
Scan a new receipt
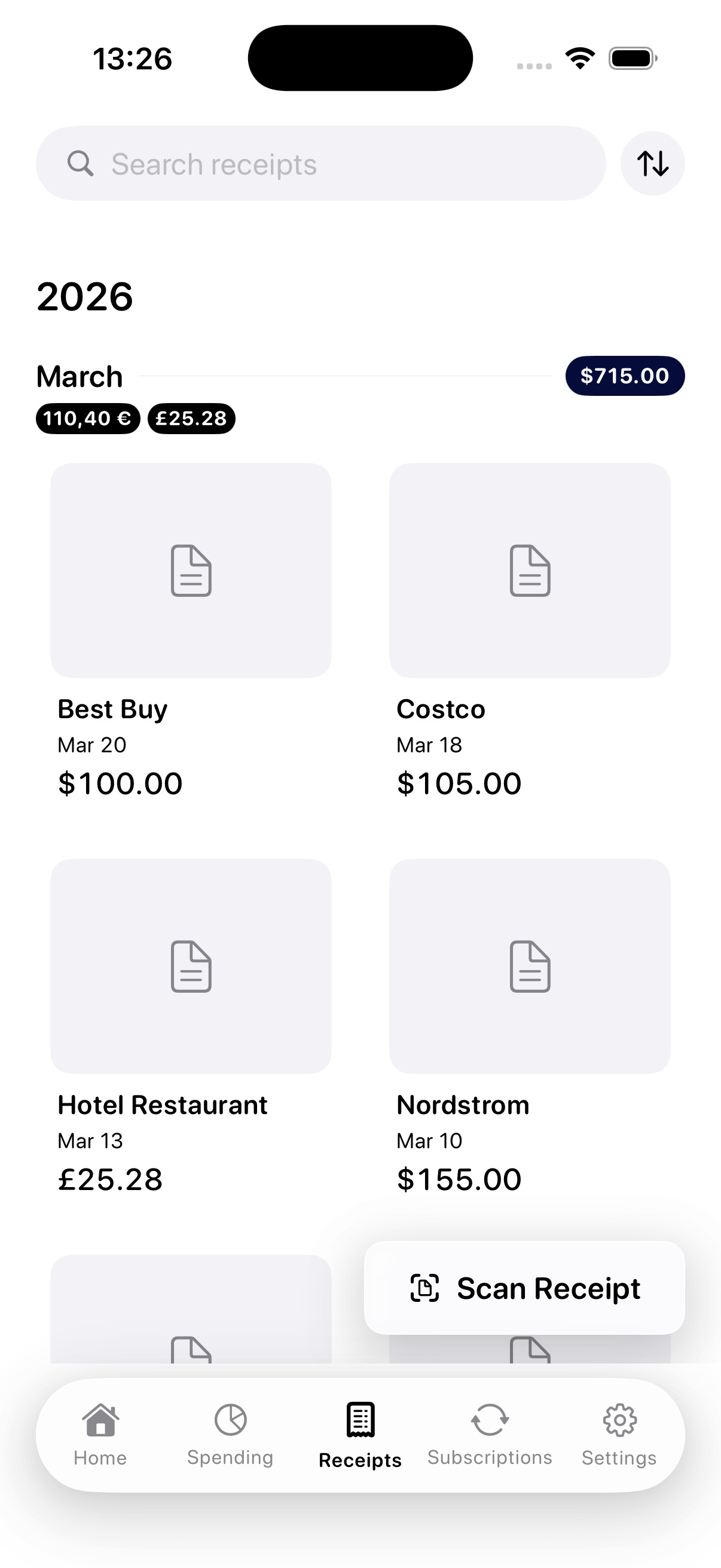tap(524, 1288)
